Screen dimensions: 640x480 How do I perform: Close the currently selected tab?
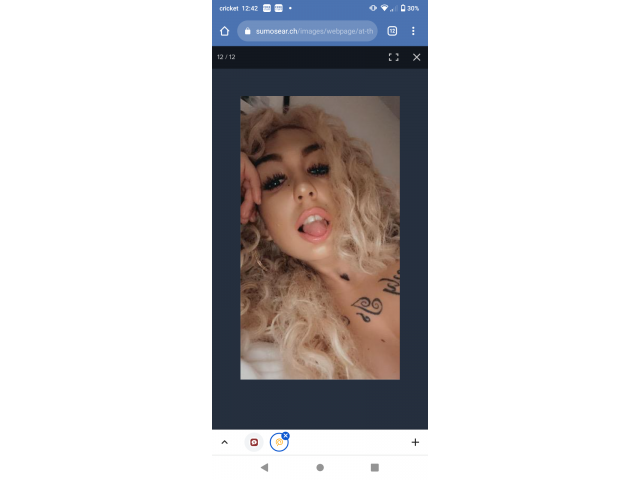click(x=285, y=436)
